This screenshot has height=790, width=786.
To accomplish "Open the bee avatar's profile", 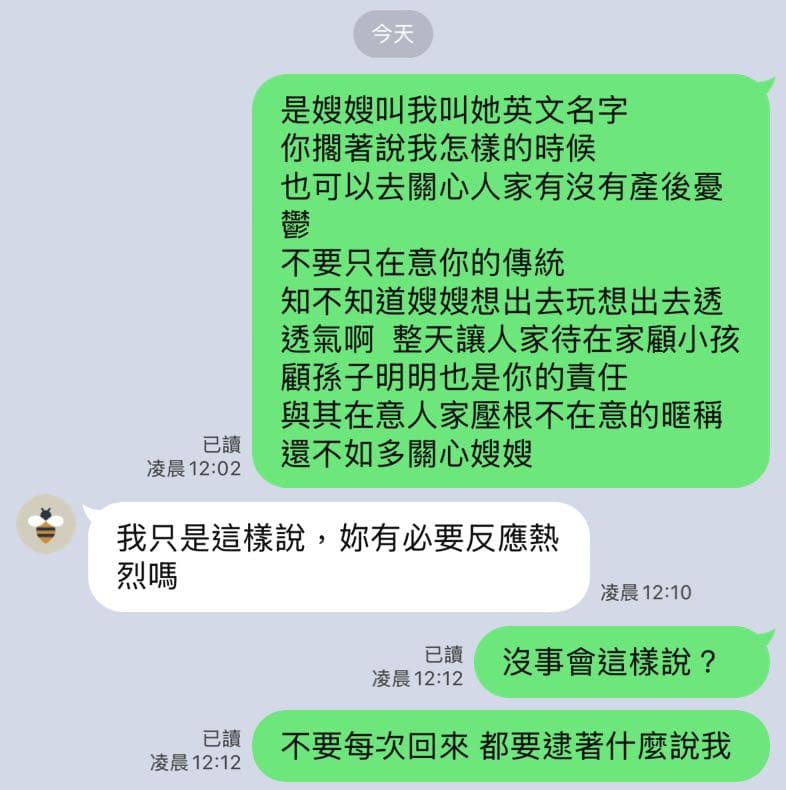I will click(46, 525).
